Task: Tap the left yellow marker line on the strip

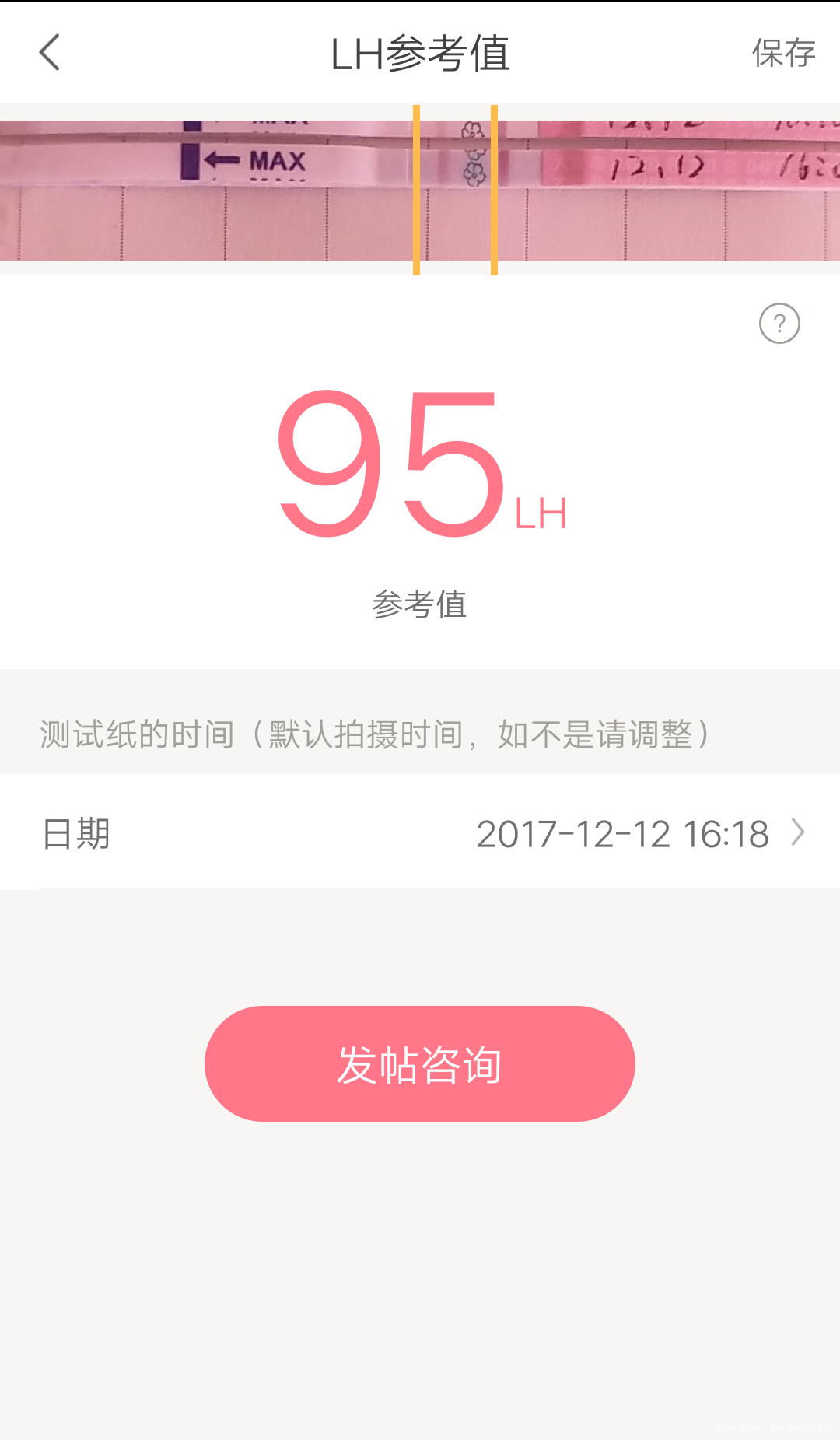Action: (417, 187)
